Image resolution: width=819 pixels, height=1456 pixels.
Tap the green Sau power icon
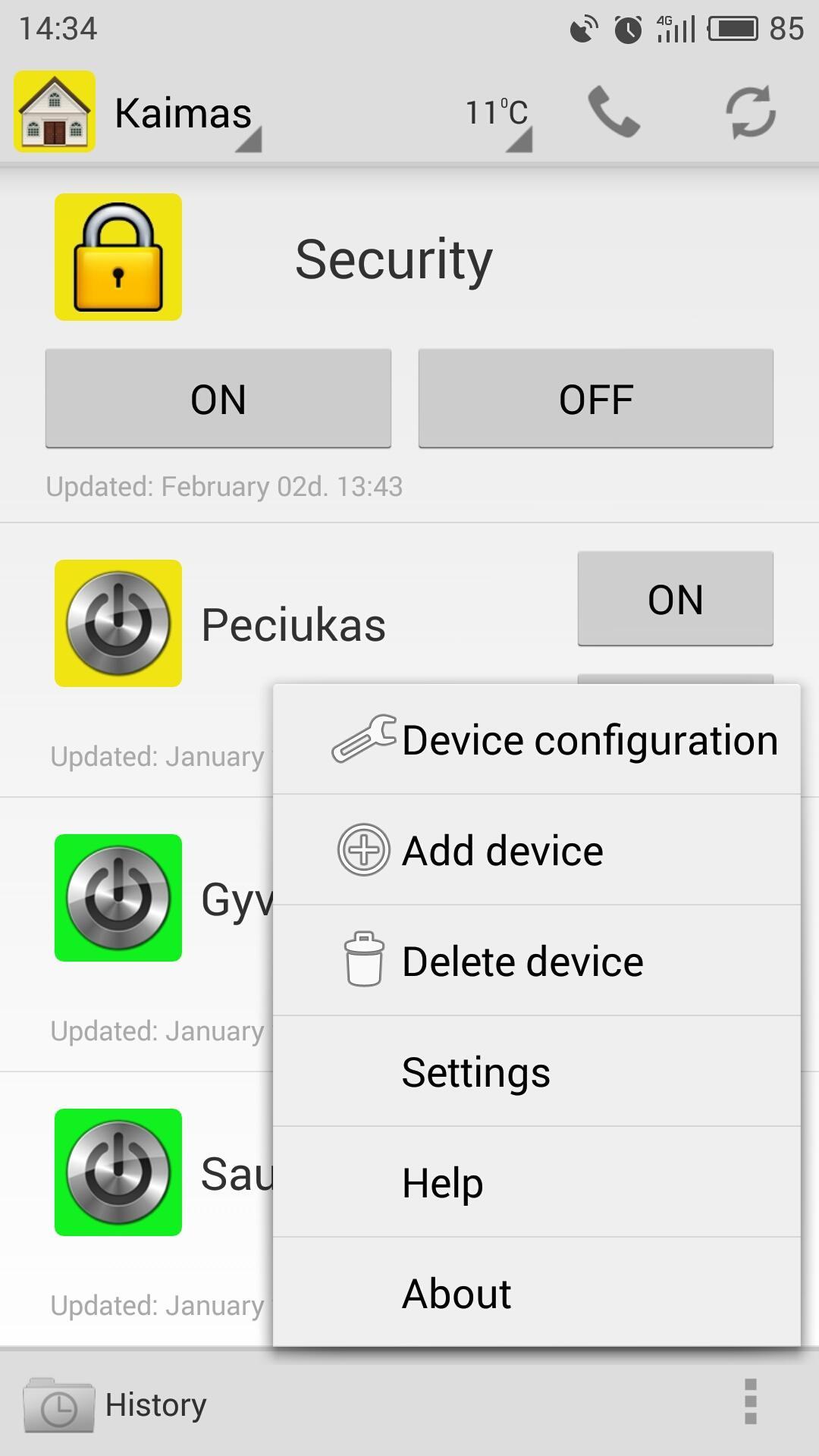click(118, 1172)
